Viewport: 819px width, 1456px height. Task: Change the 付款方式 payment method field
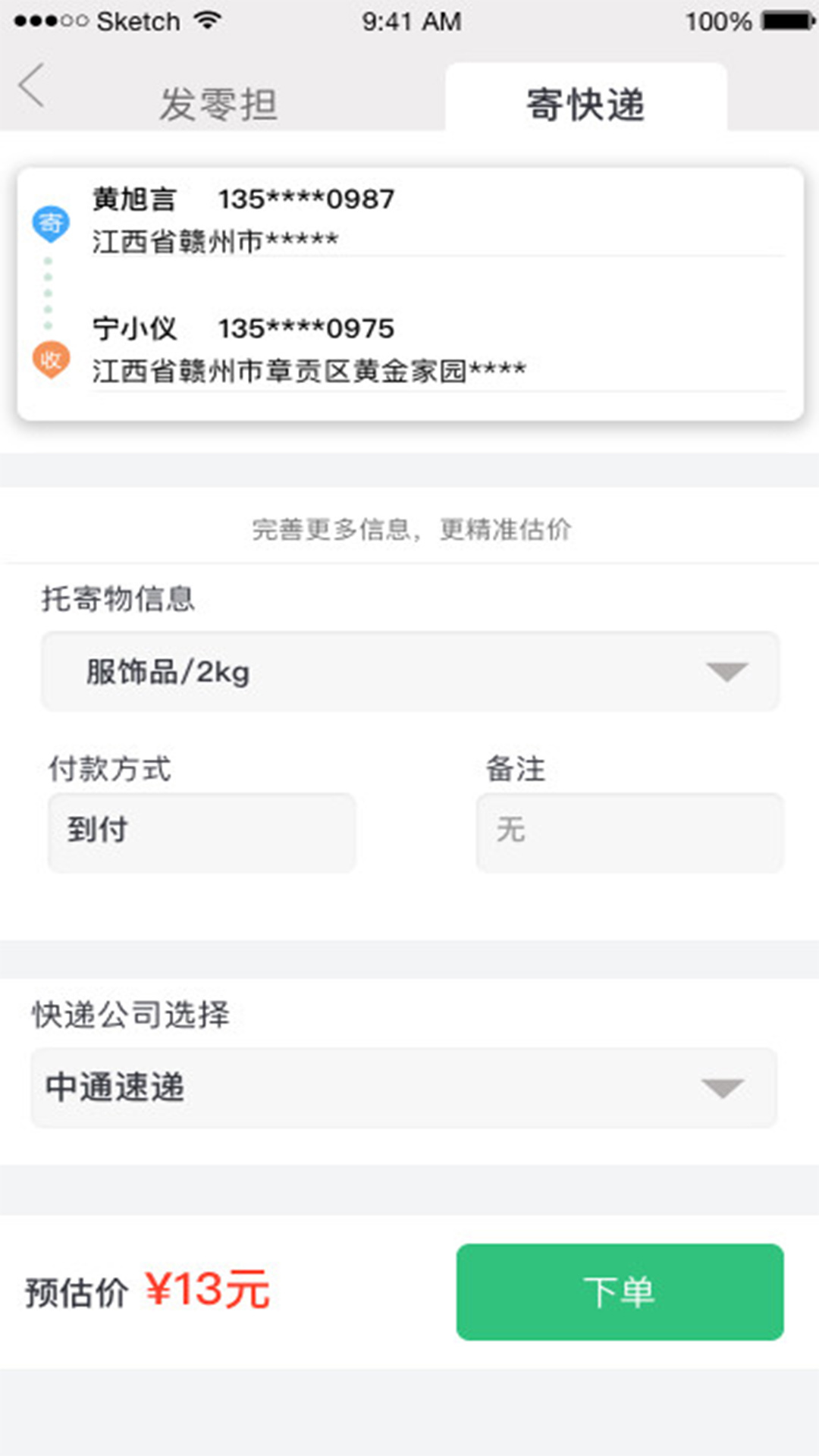point(202,832)
